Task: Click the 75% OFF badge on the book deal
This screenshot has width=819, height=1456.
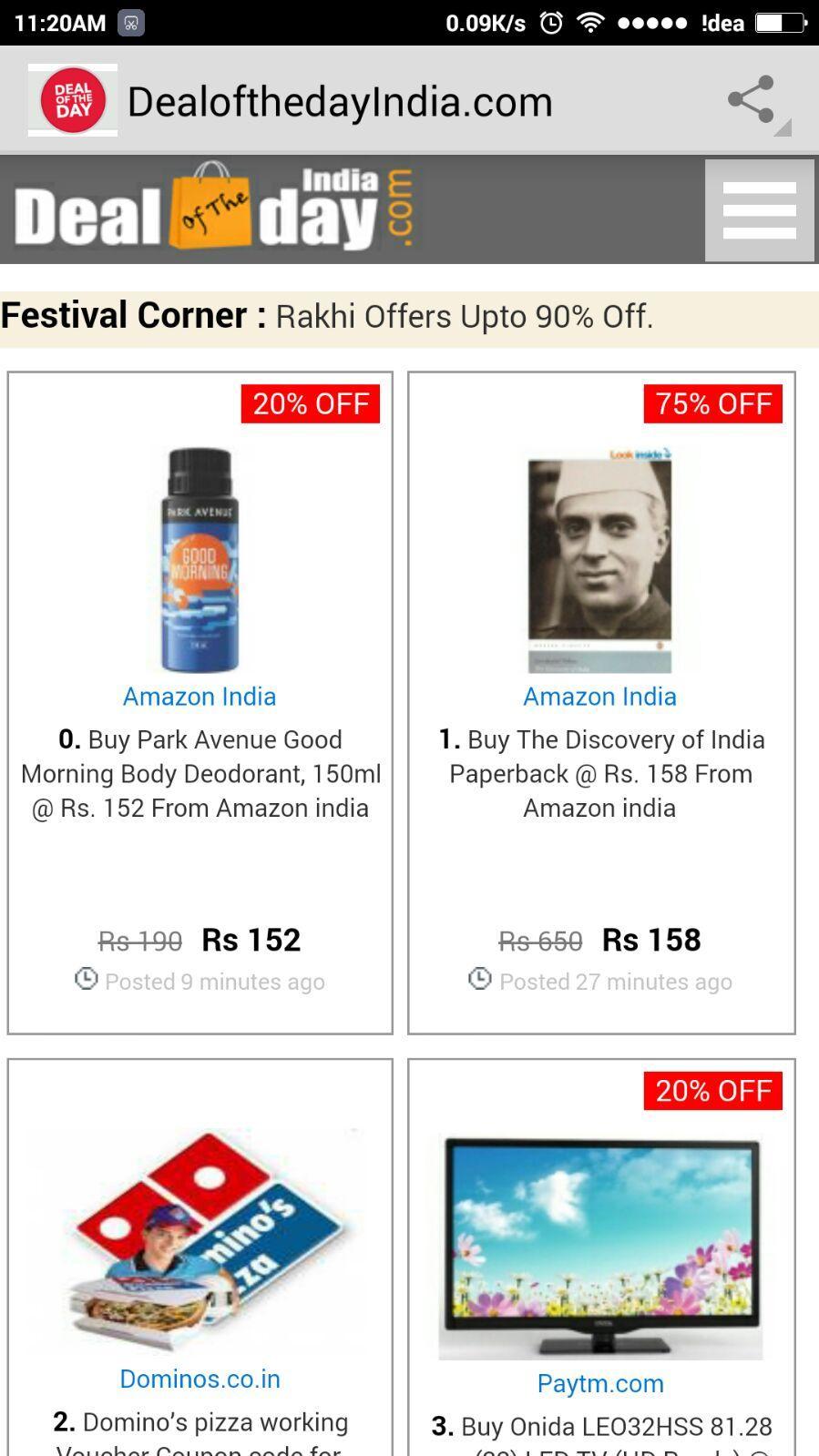Action: coord(712,404)
